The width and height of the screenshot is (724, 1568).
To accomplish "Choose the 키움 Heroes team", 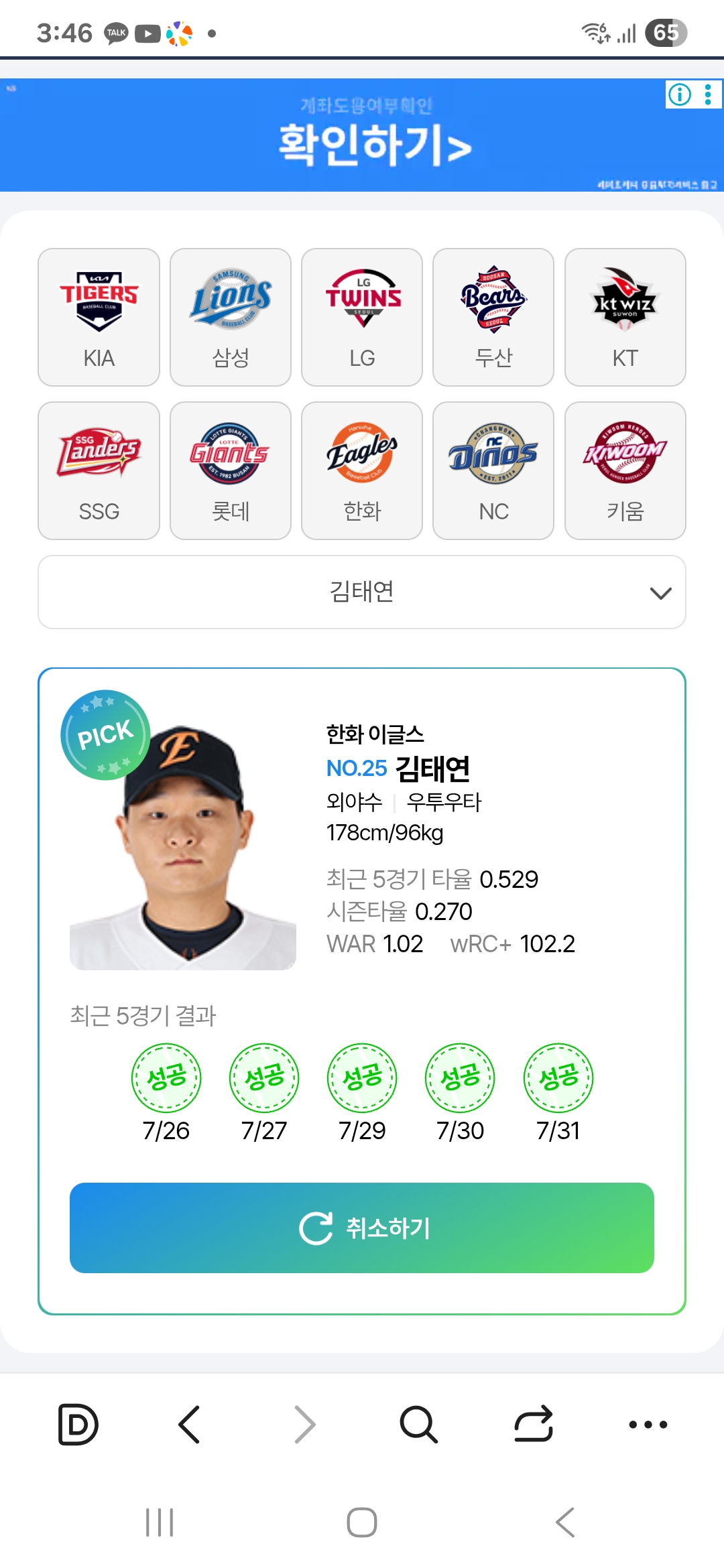I will pyautogui.click(x=625, y=470).
